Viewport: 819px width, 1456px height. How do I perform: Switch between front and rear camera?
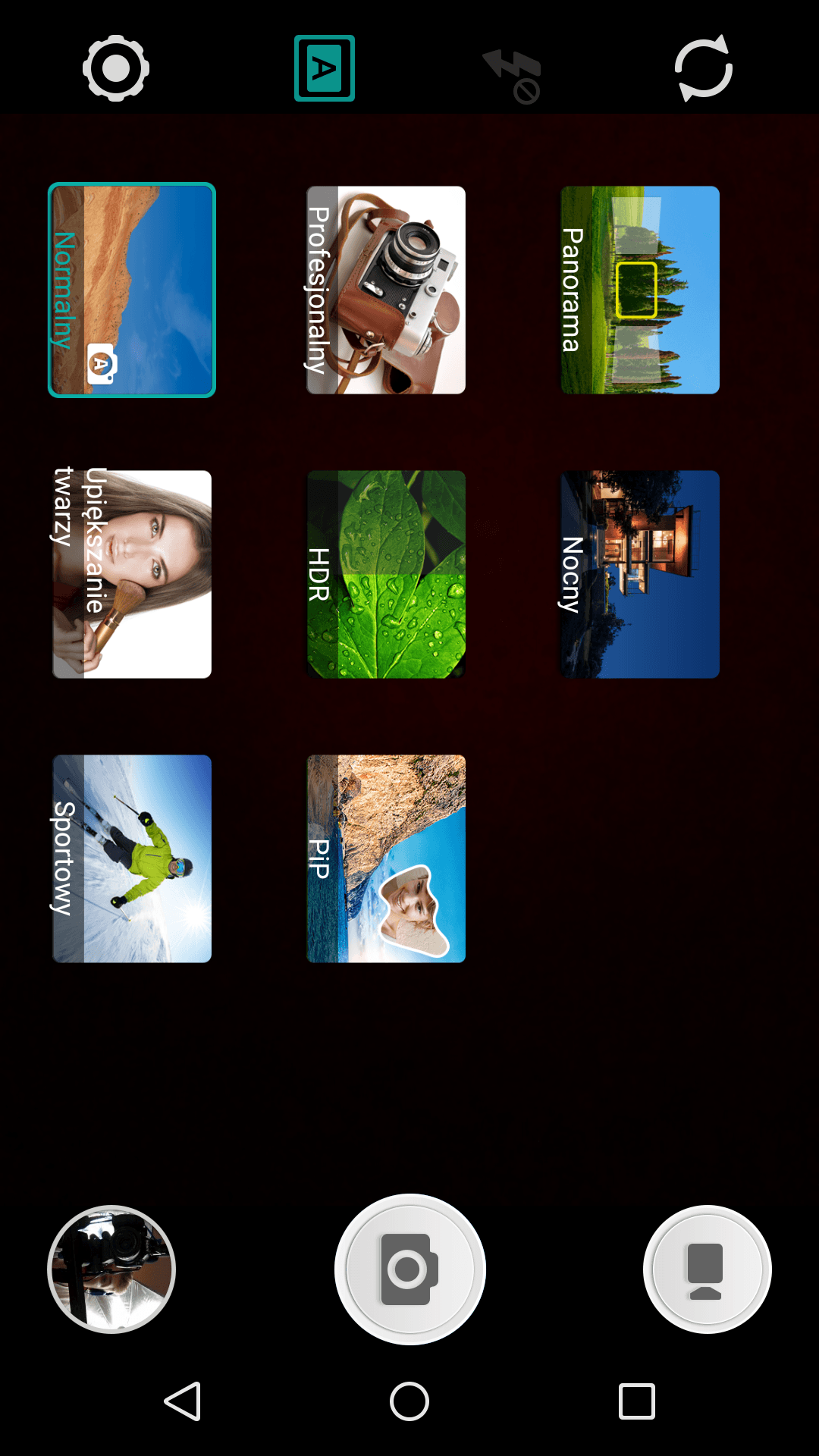point(704,68)
